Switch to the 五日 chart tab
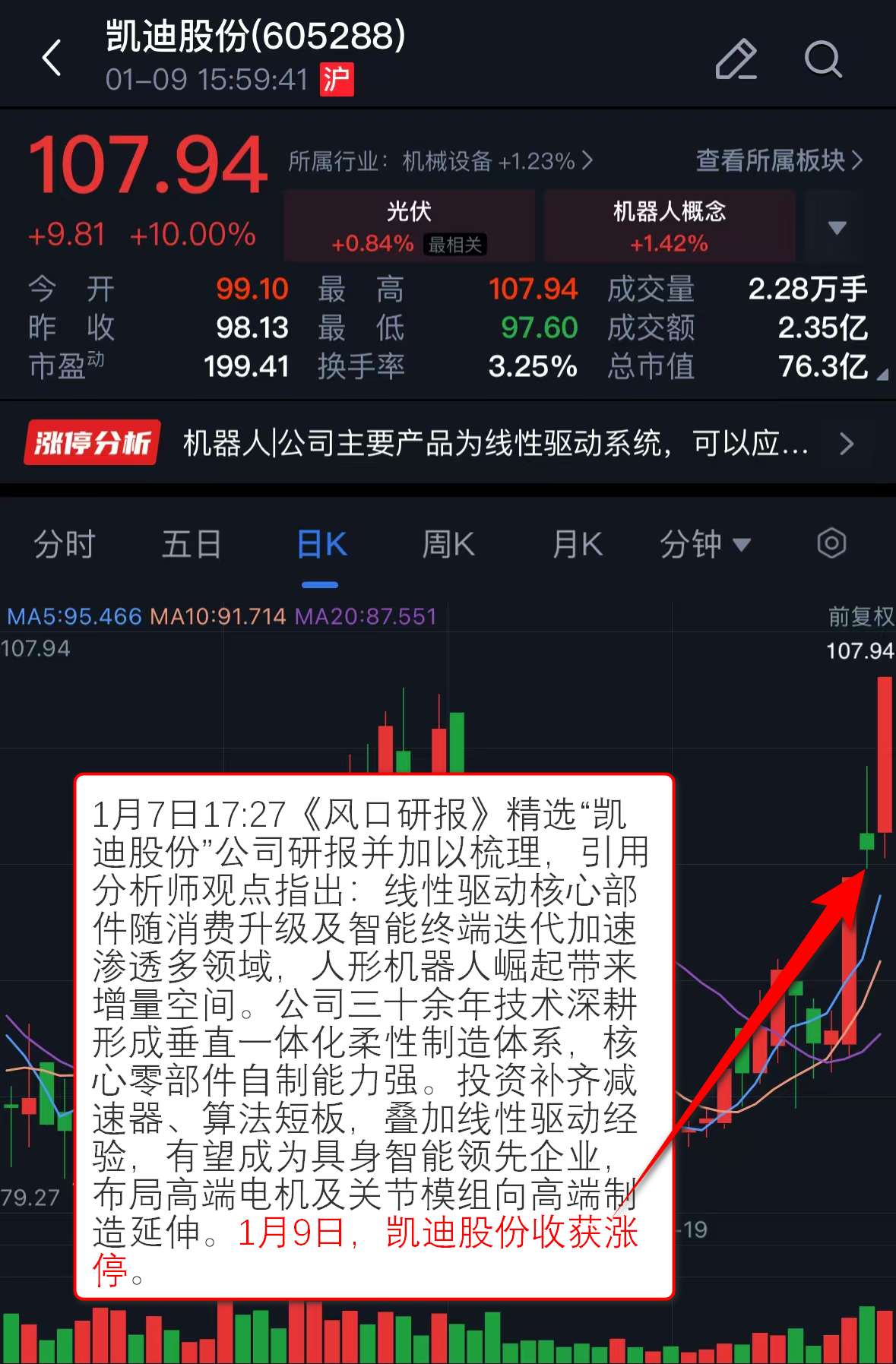Viewport: 896px width, 1364px height. (x=192, y=545)
